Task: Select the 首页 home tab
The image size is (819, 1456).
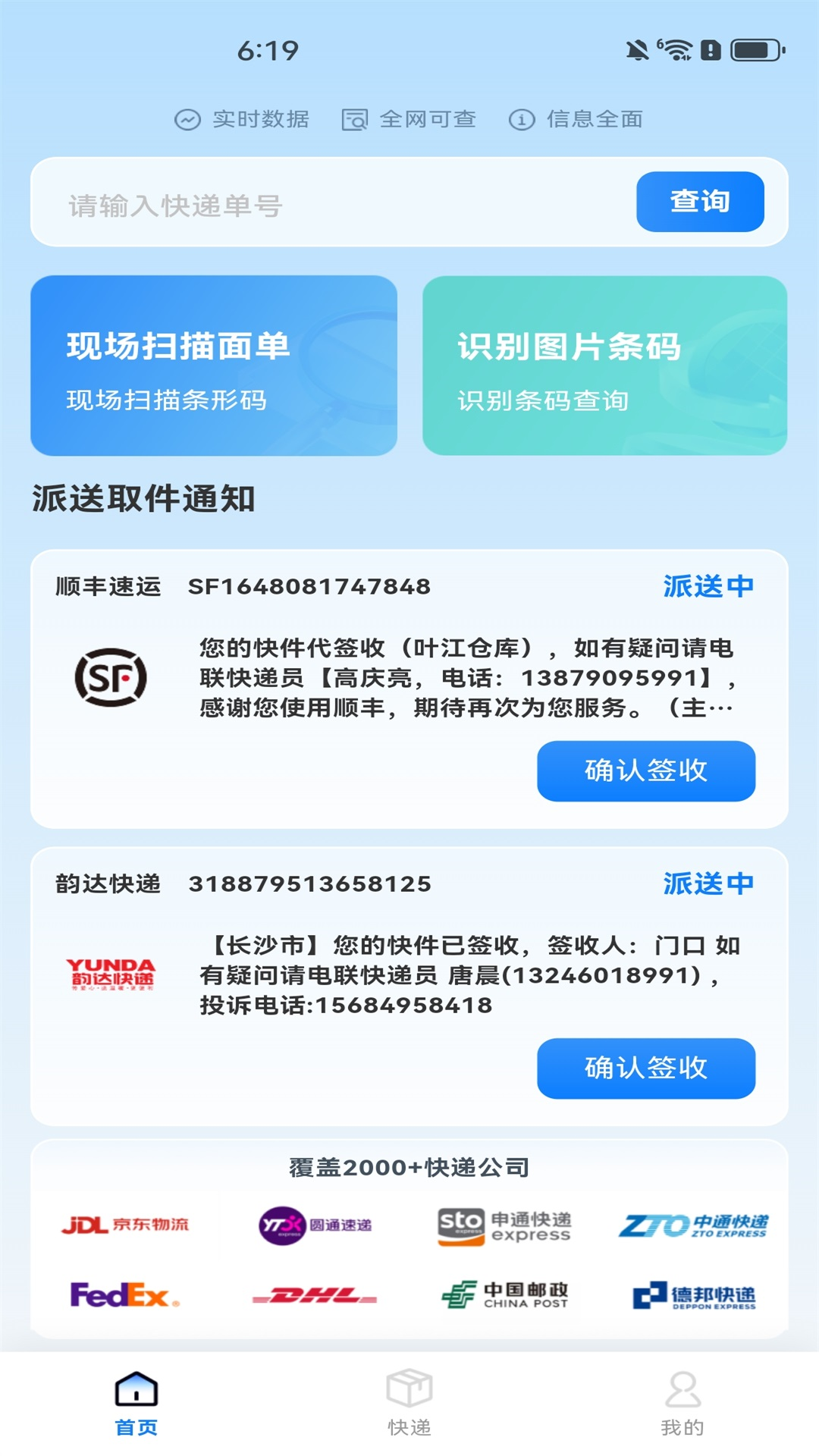Action: tap(136, 1403)
